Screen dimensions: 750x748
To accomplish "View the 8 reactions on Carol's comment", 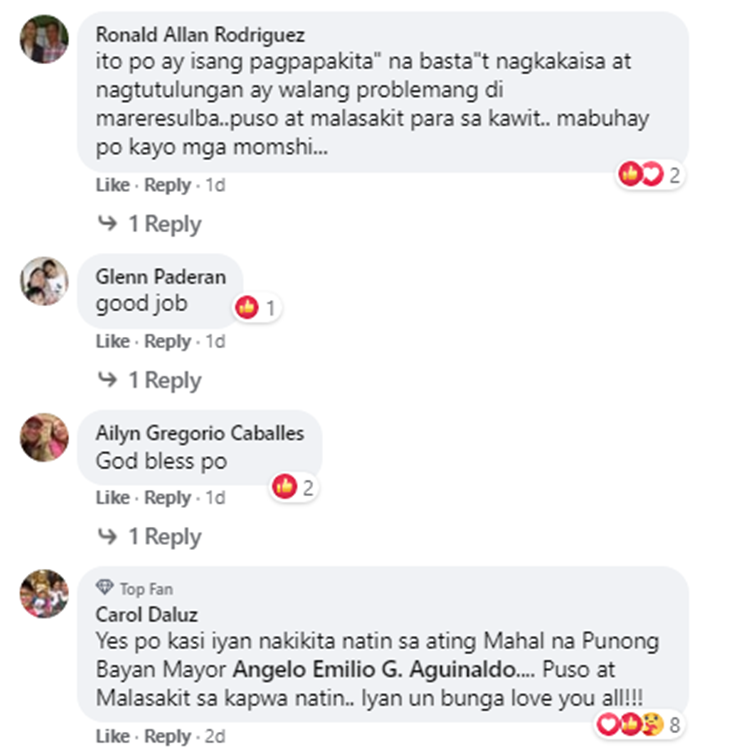I will point(638,724).
